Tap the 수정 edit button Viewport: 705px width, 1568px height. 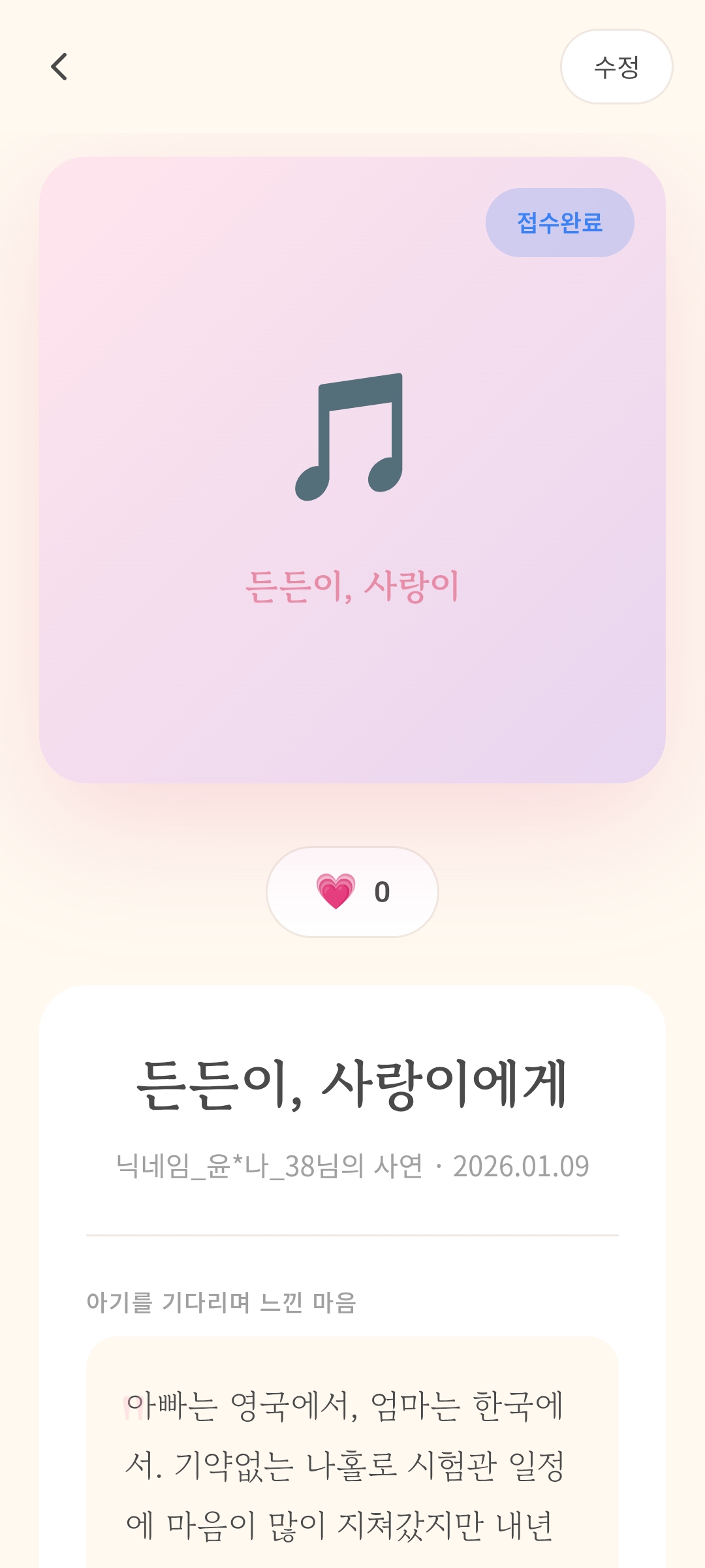[616, 67]
